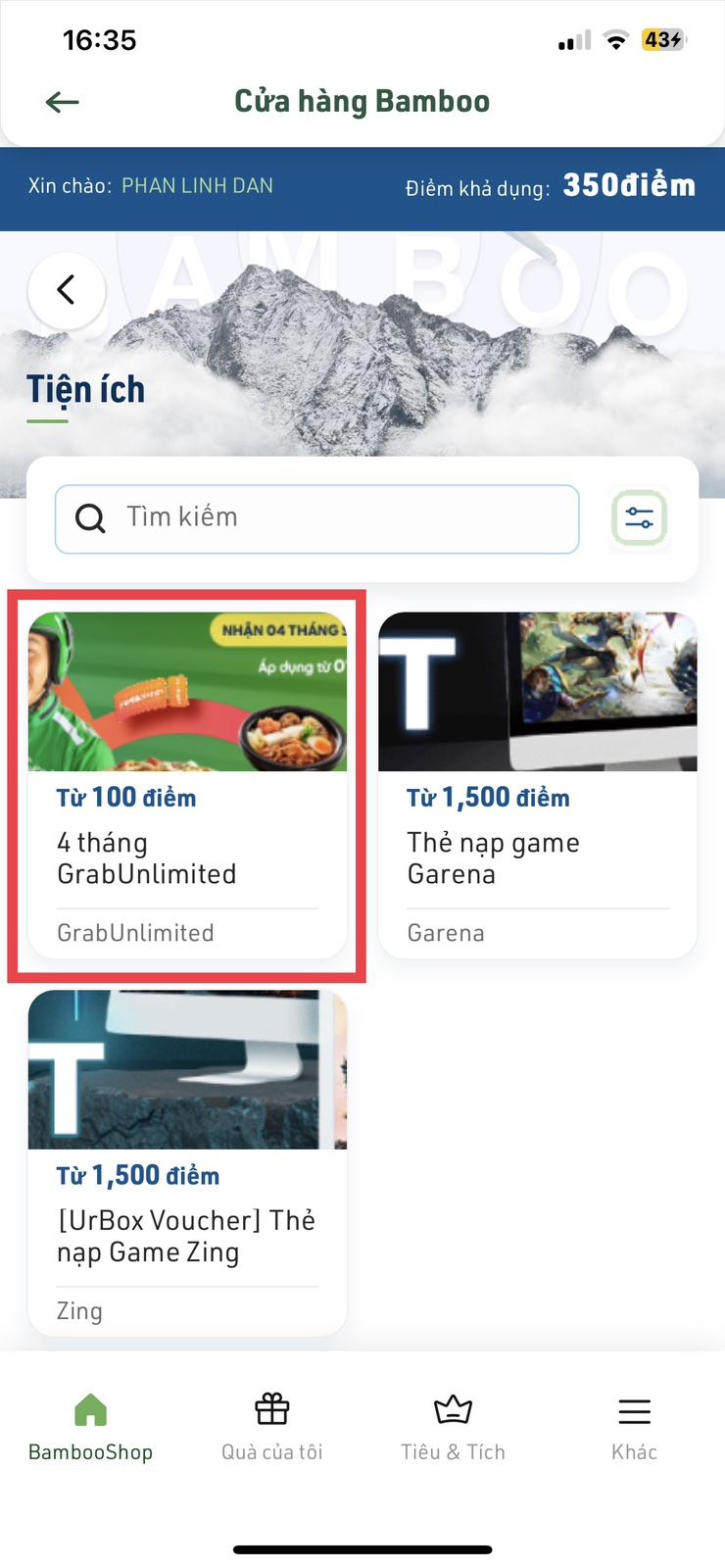View the Thẻ nạp game Garena offer

[537, 785]
